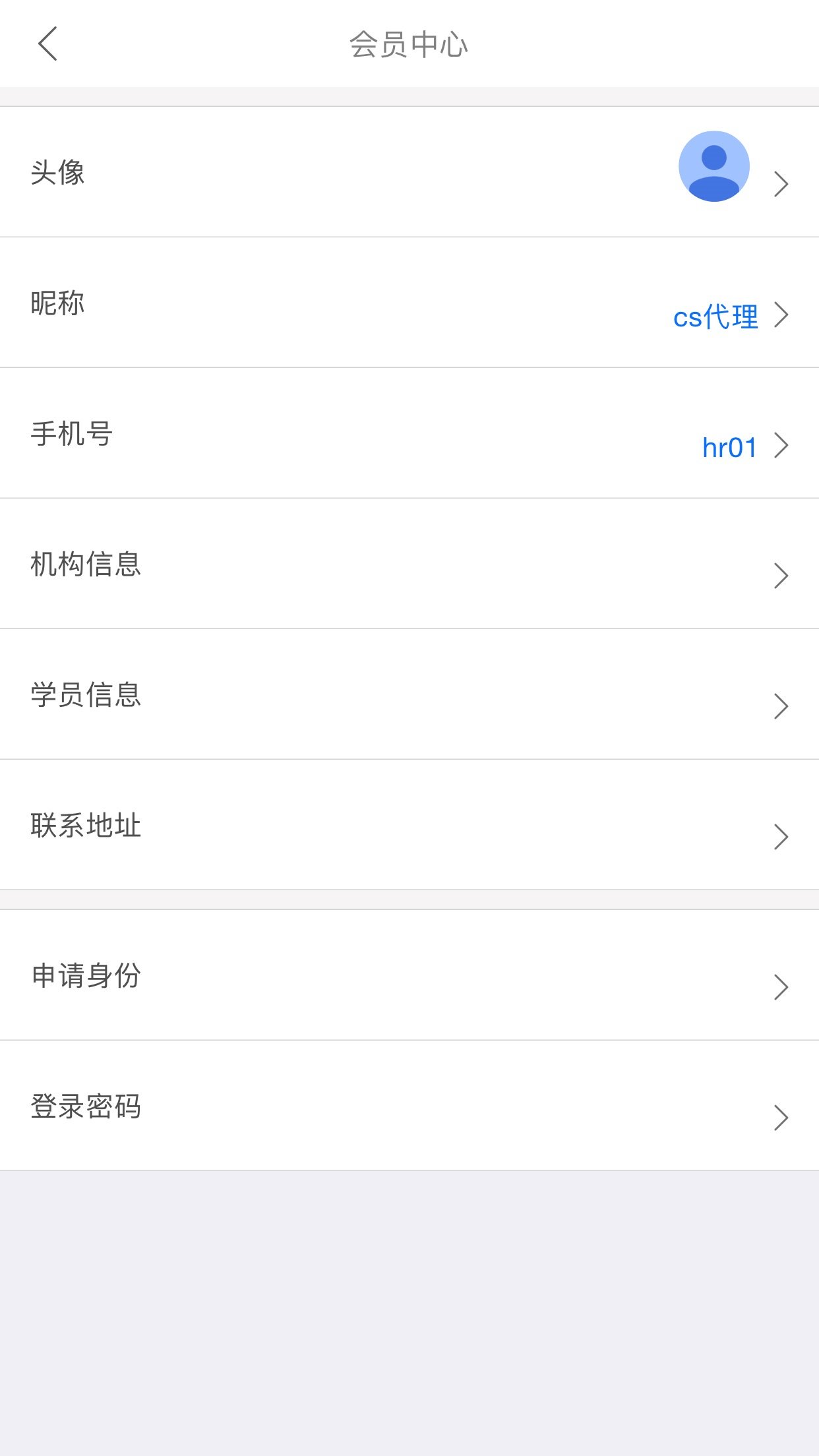The image size is (819, 1456).
Task: Tap the chevron next to 手机号
Action: click(x=782, y=445)
